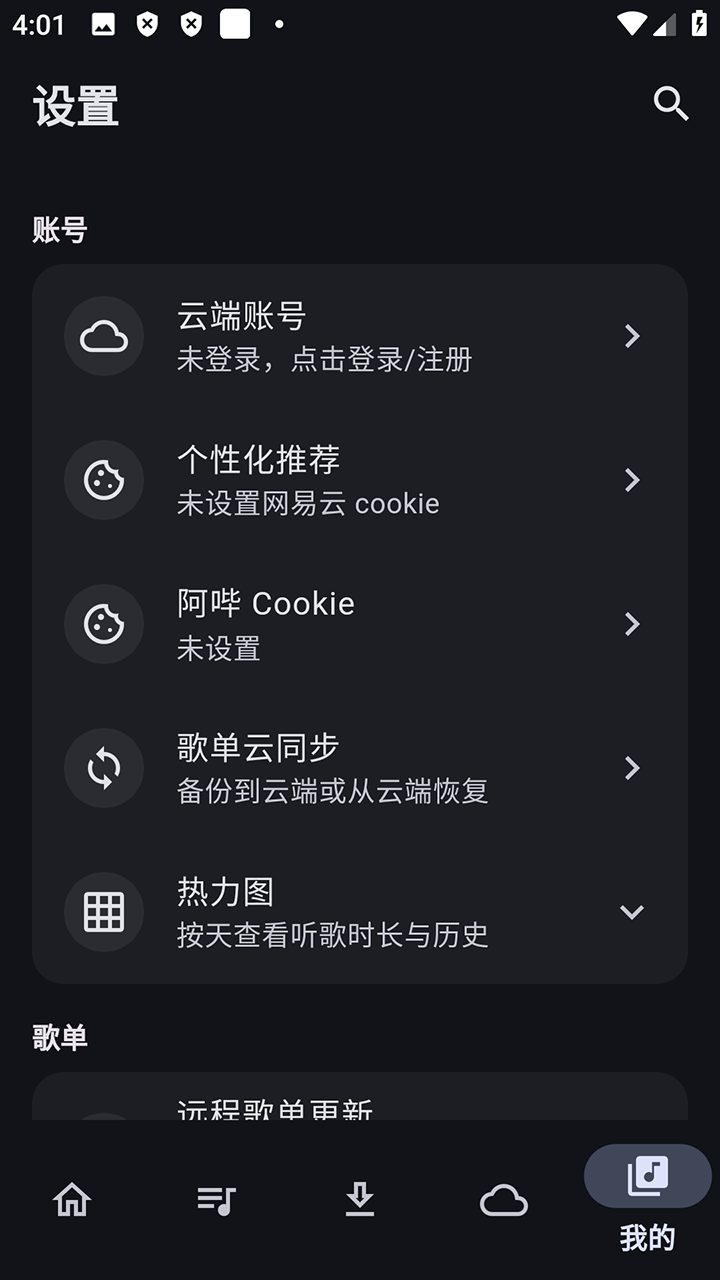Open 云端账号 login row
720x1280 pixels.
click(x=360, y=336)
